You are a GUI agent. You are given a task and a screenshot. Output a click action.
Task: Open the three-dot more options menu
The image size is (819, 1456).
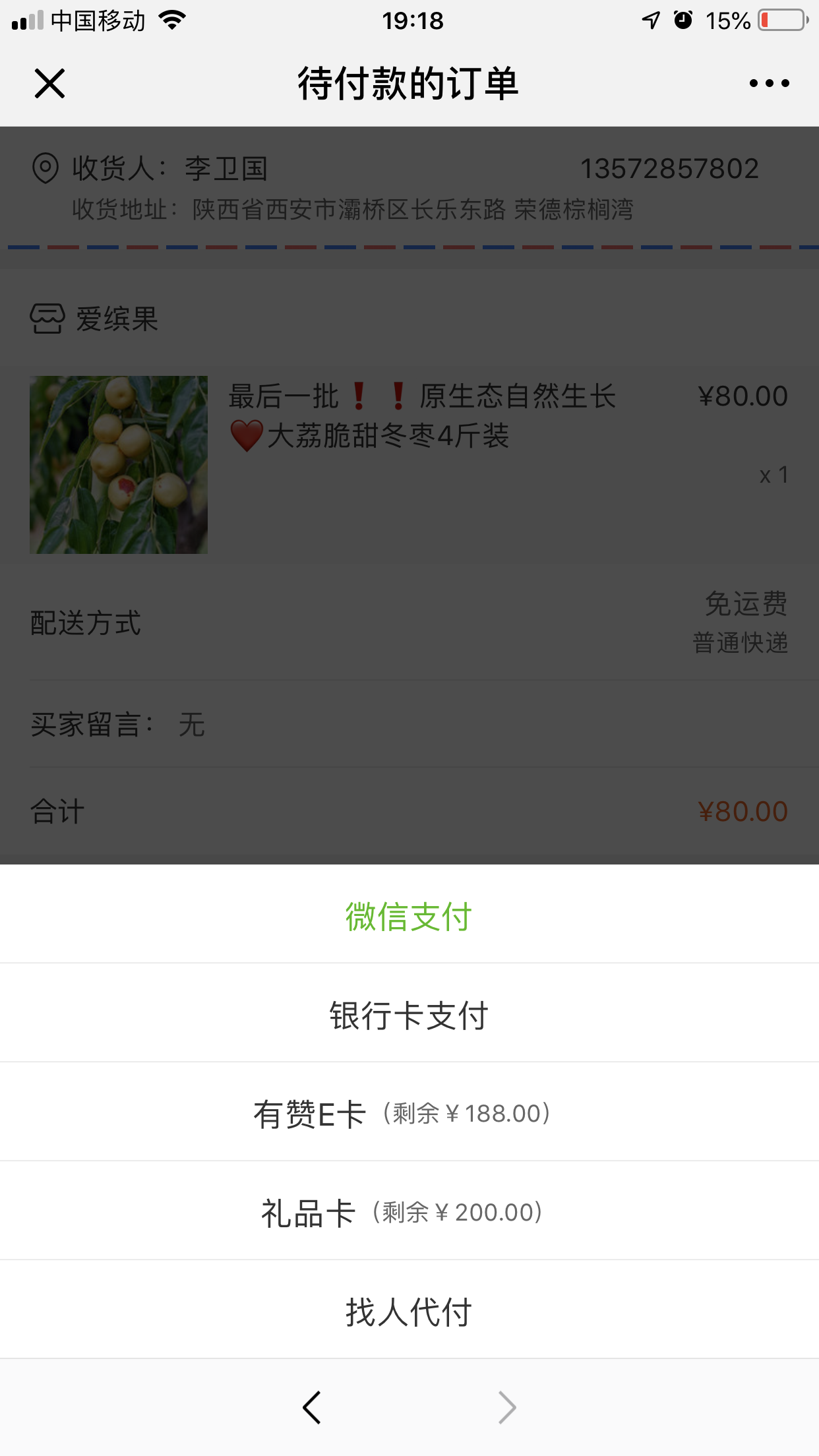point(769,84)
